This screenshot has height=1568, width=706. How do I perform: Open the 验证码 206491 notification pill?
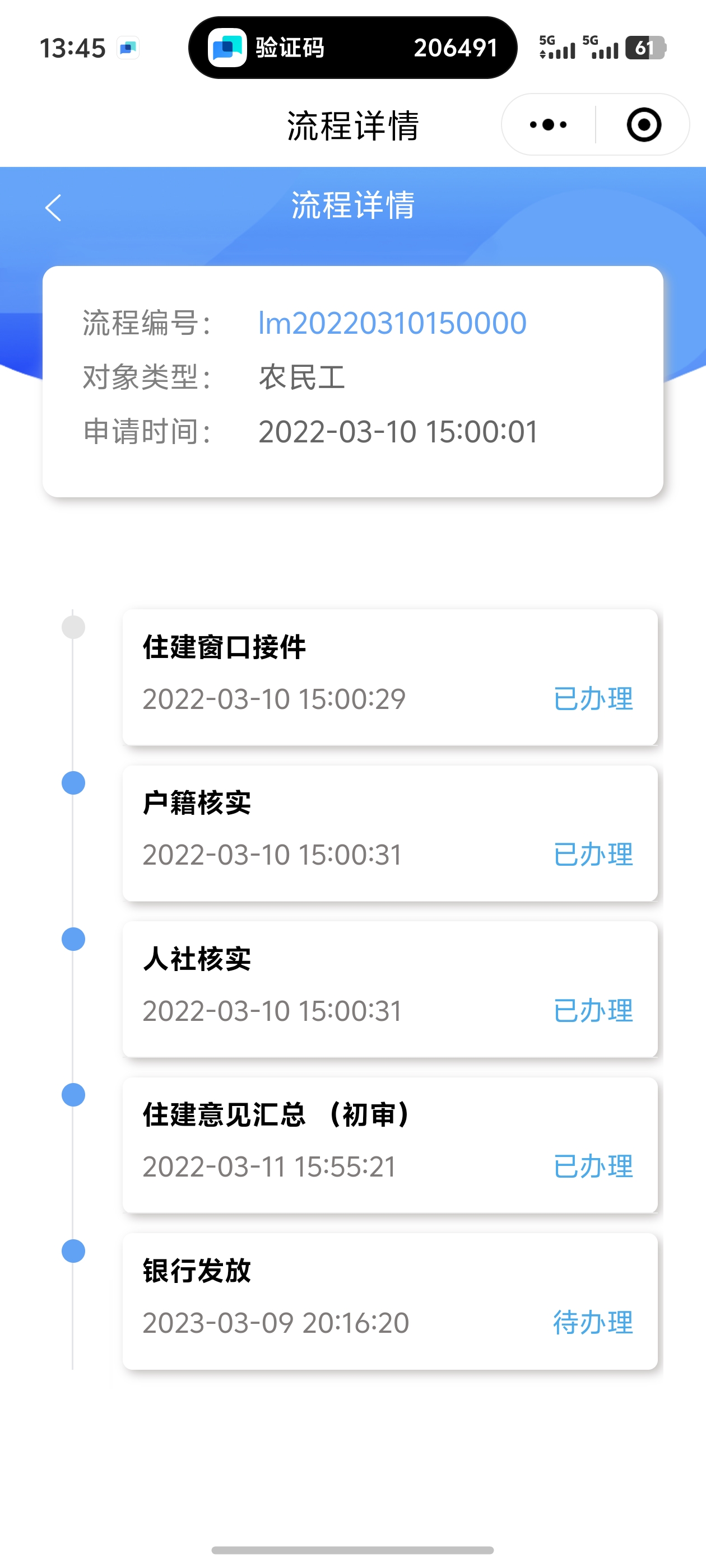tap(352, 48)
